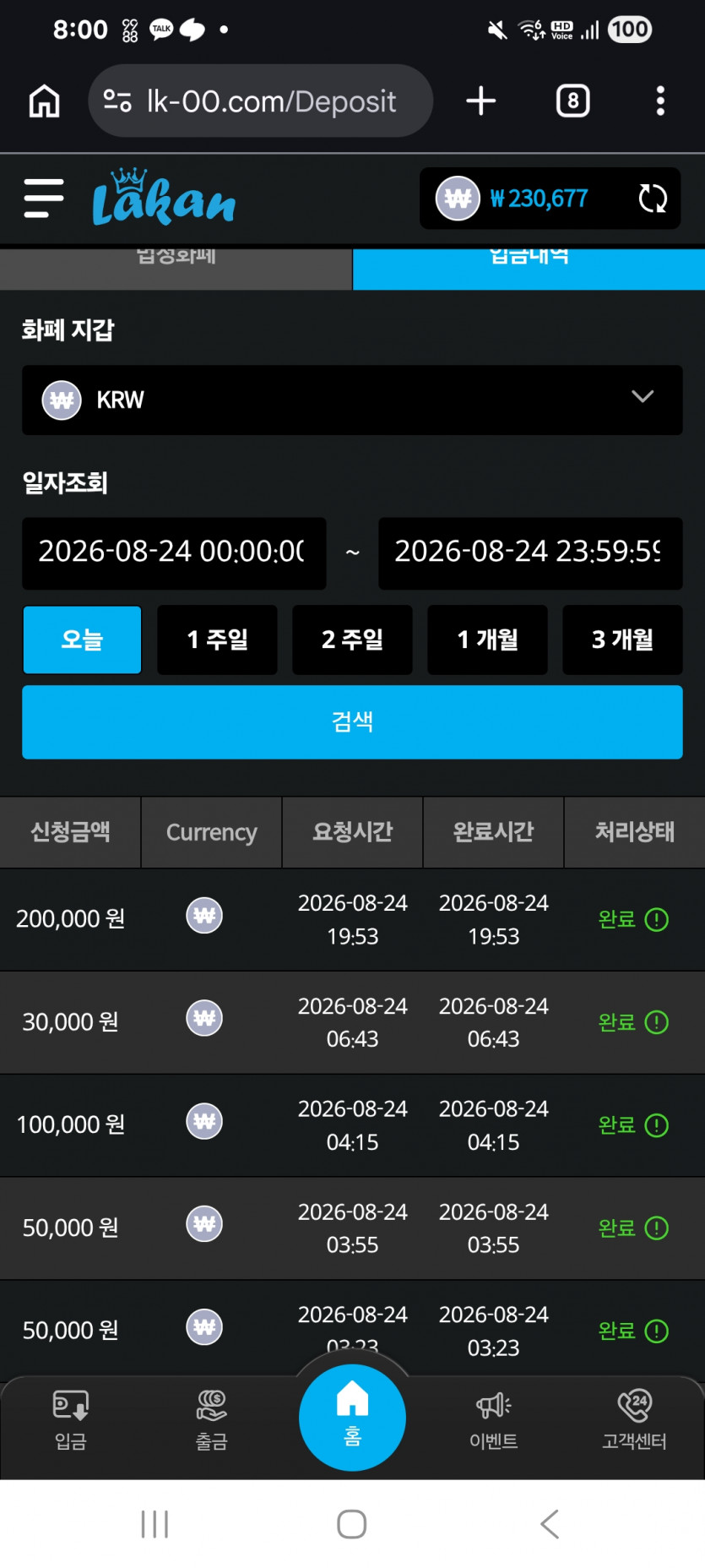Open the 이벤트 tab

(493, 1420)
